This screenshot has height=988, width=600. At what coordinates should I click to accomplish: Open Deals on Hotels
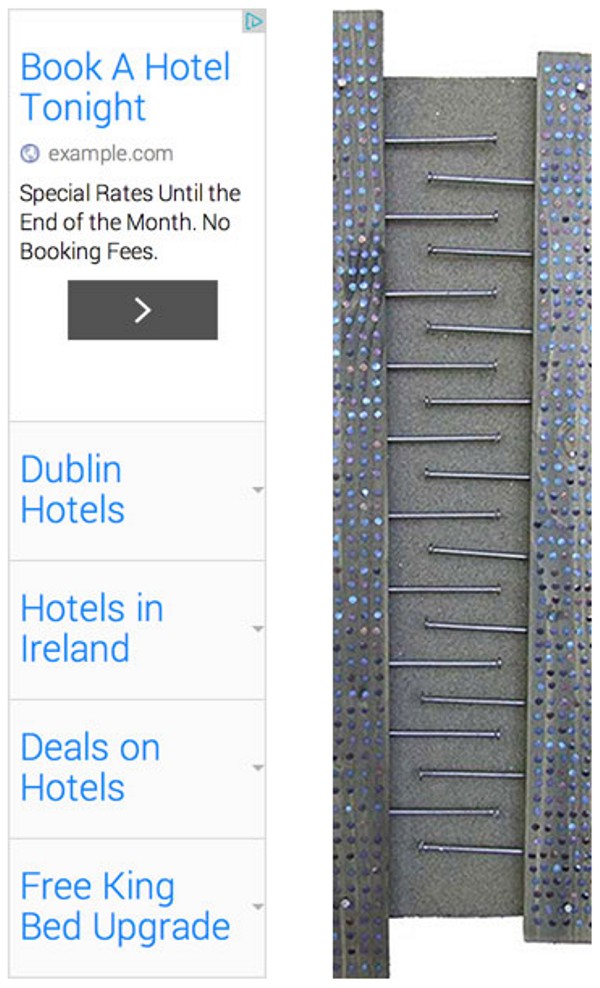coord(90,767)
